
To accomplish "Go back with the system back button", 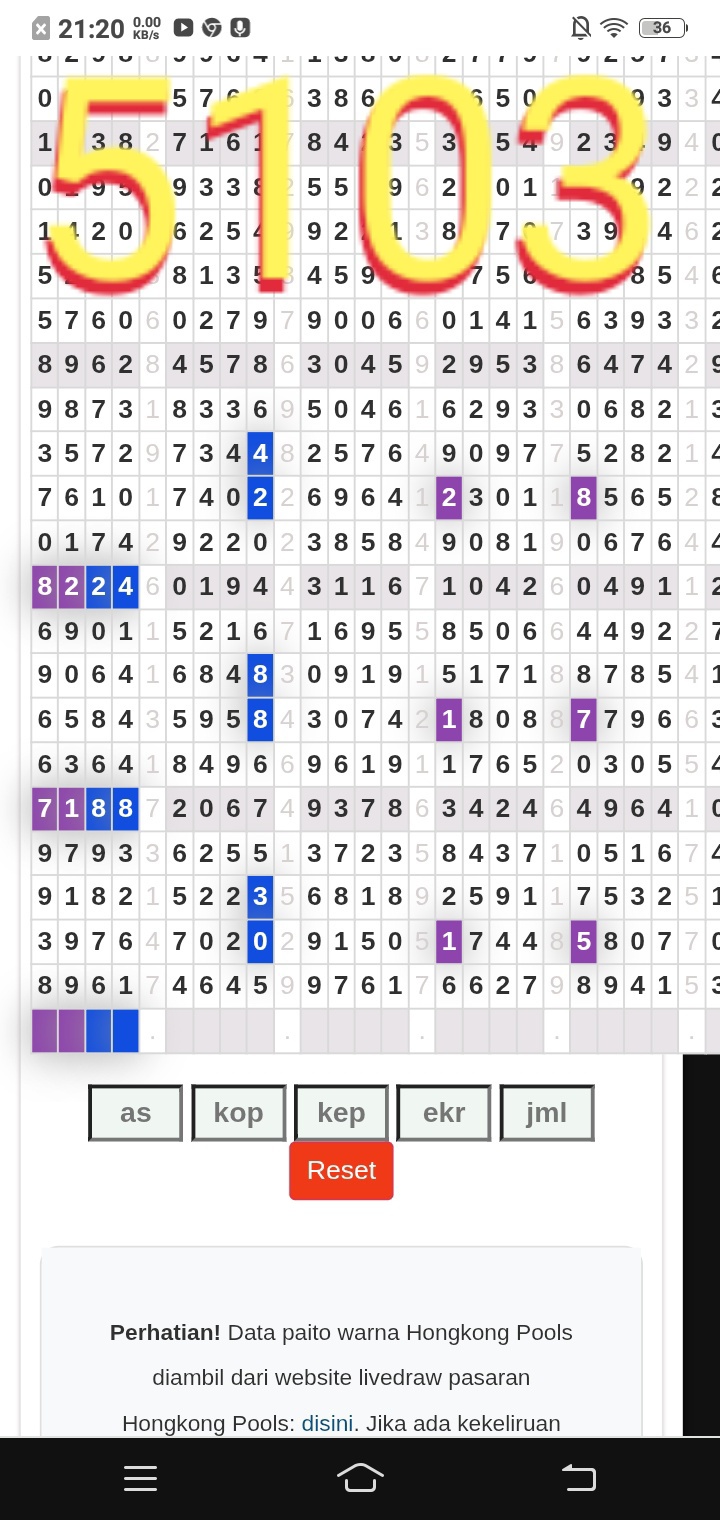I will (x=579, y=1478).
